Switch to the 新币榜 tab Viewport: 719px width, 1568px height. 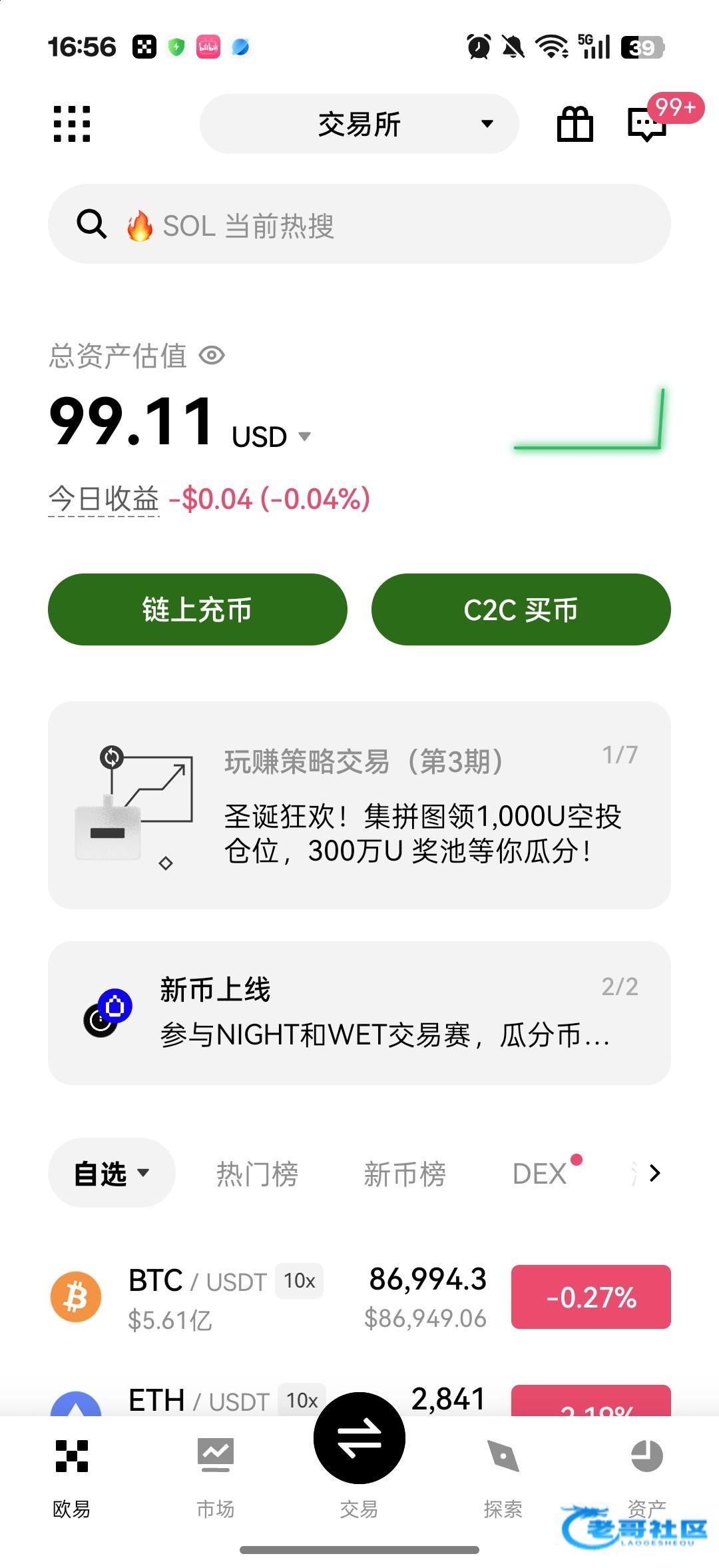click(405, 1174)
